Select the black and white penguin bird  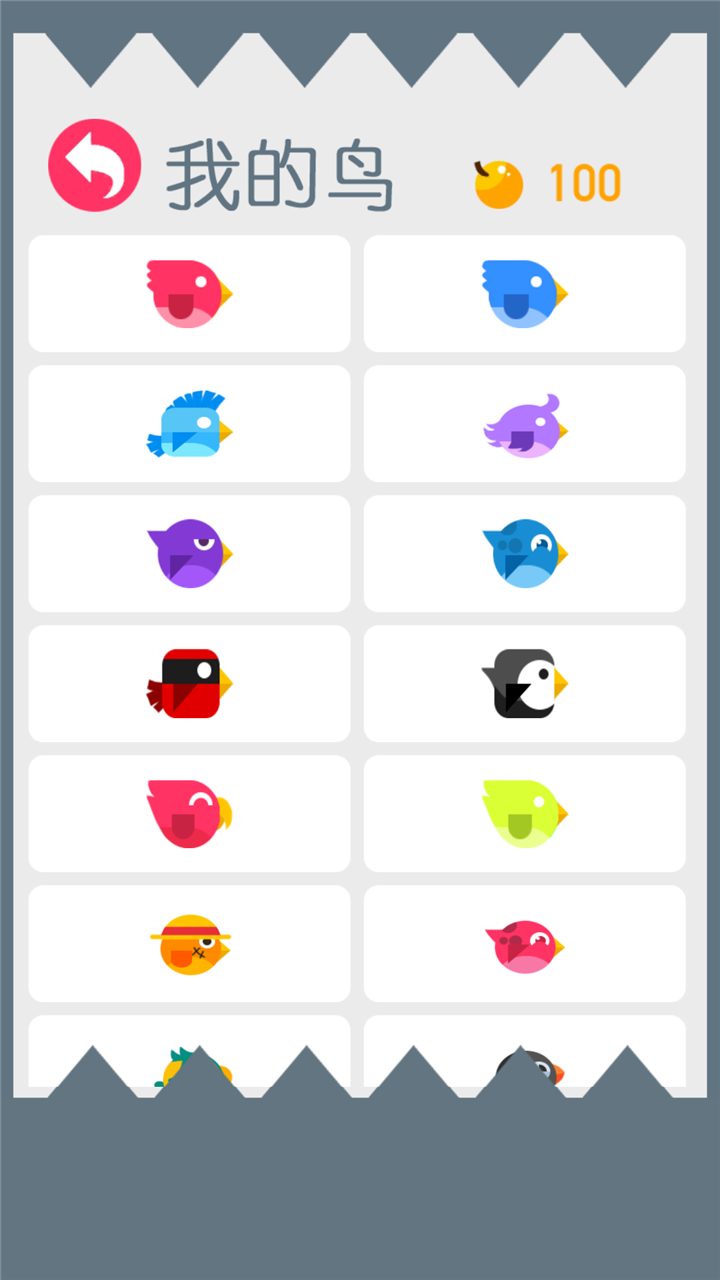(524, 683)
